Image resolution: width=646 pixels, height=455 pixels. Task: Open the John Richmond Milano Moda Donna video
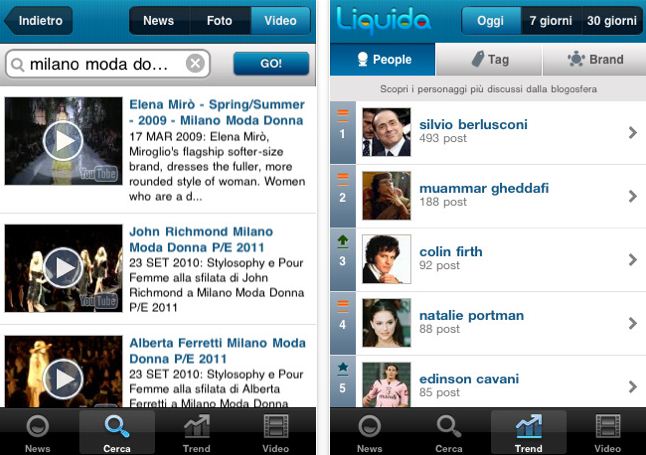(x=63, y=268)
